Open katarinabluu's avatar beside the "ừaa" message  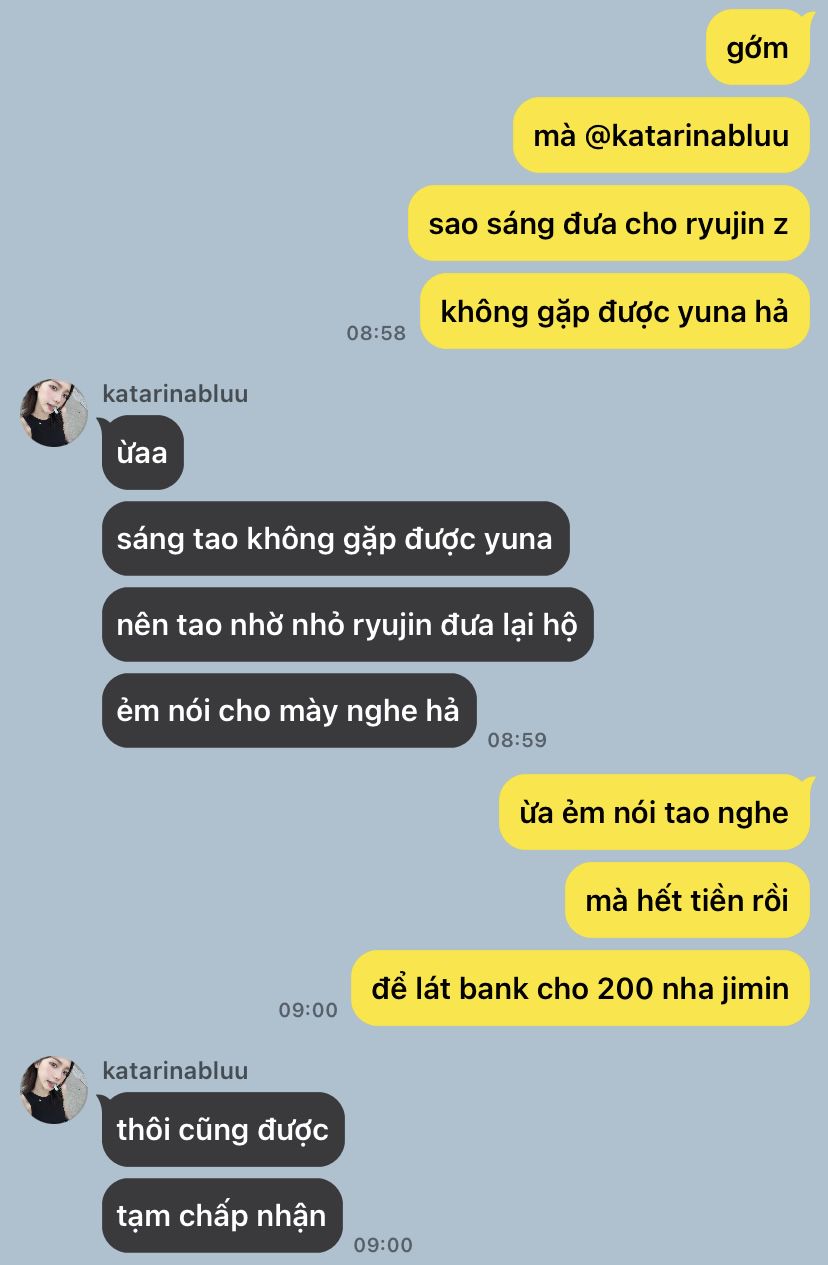(x=54, y=412)
